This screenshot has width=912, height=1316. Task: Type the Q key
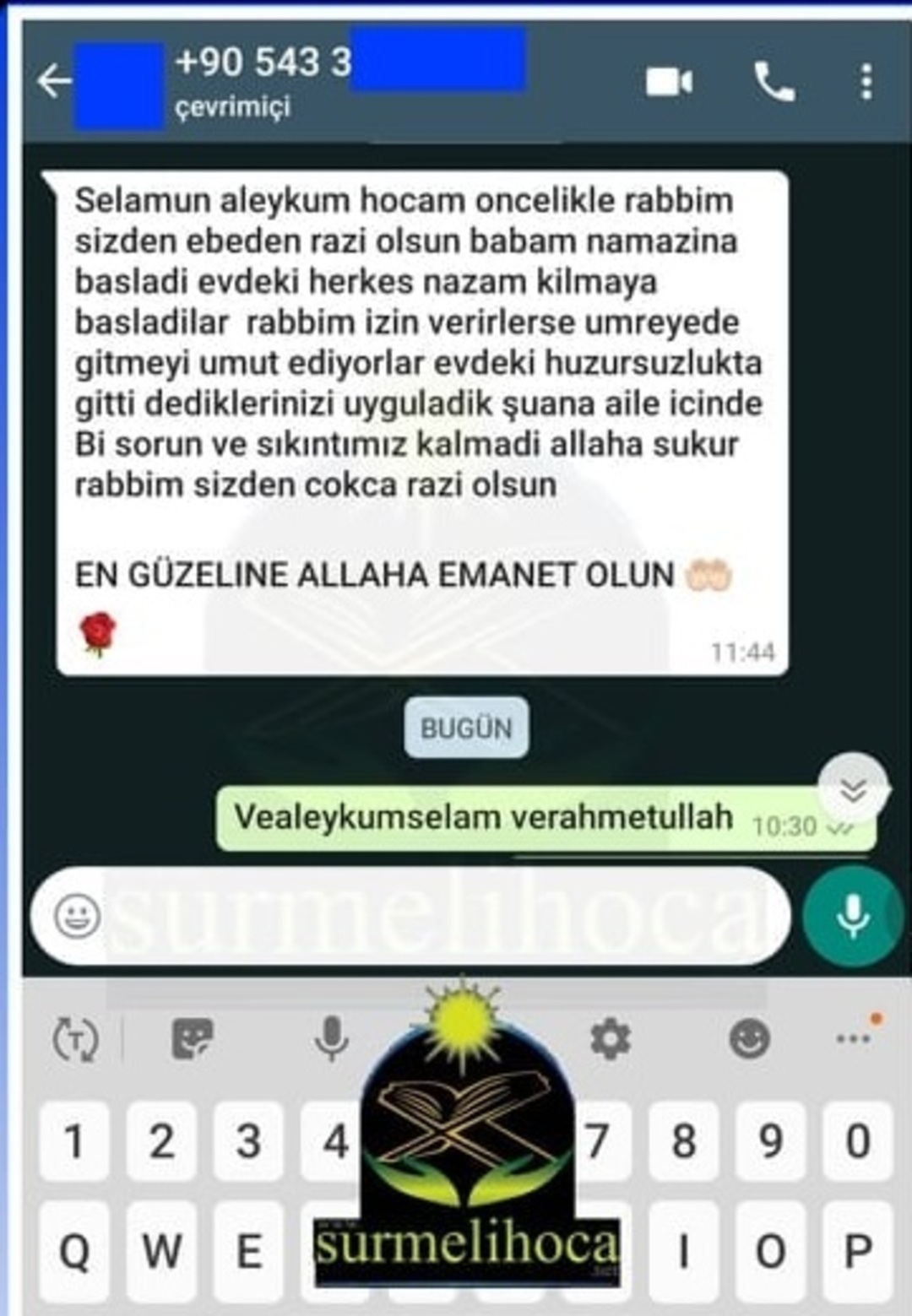(x=74, y=1250)
